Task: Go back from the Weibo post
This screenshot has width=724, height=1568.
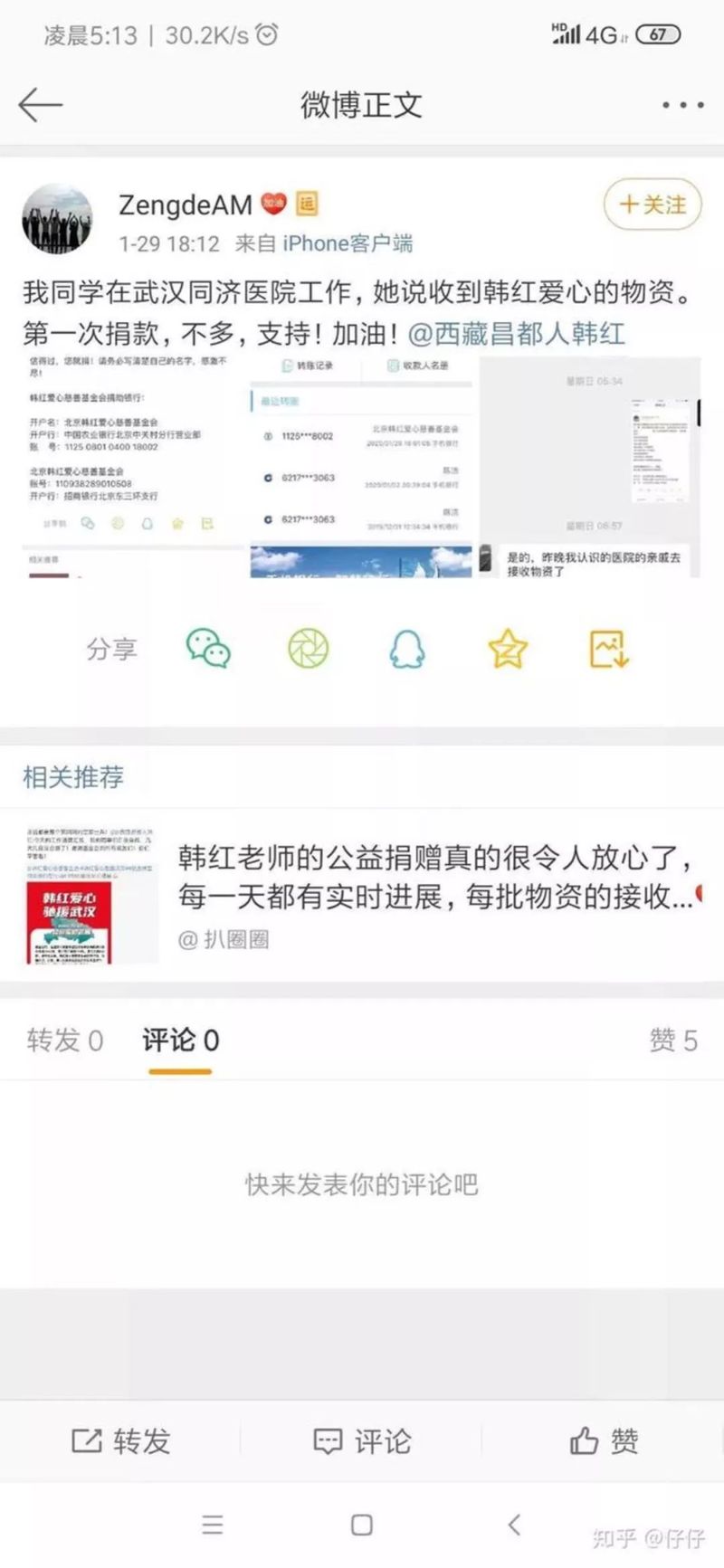Action: pos(40,105)
